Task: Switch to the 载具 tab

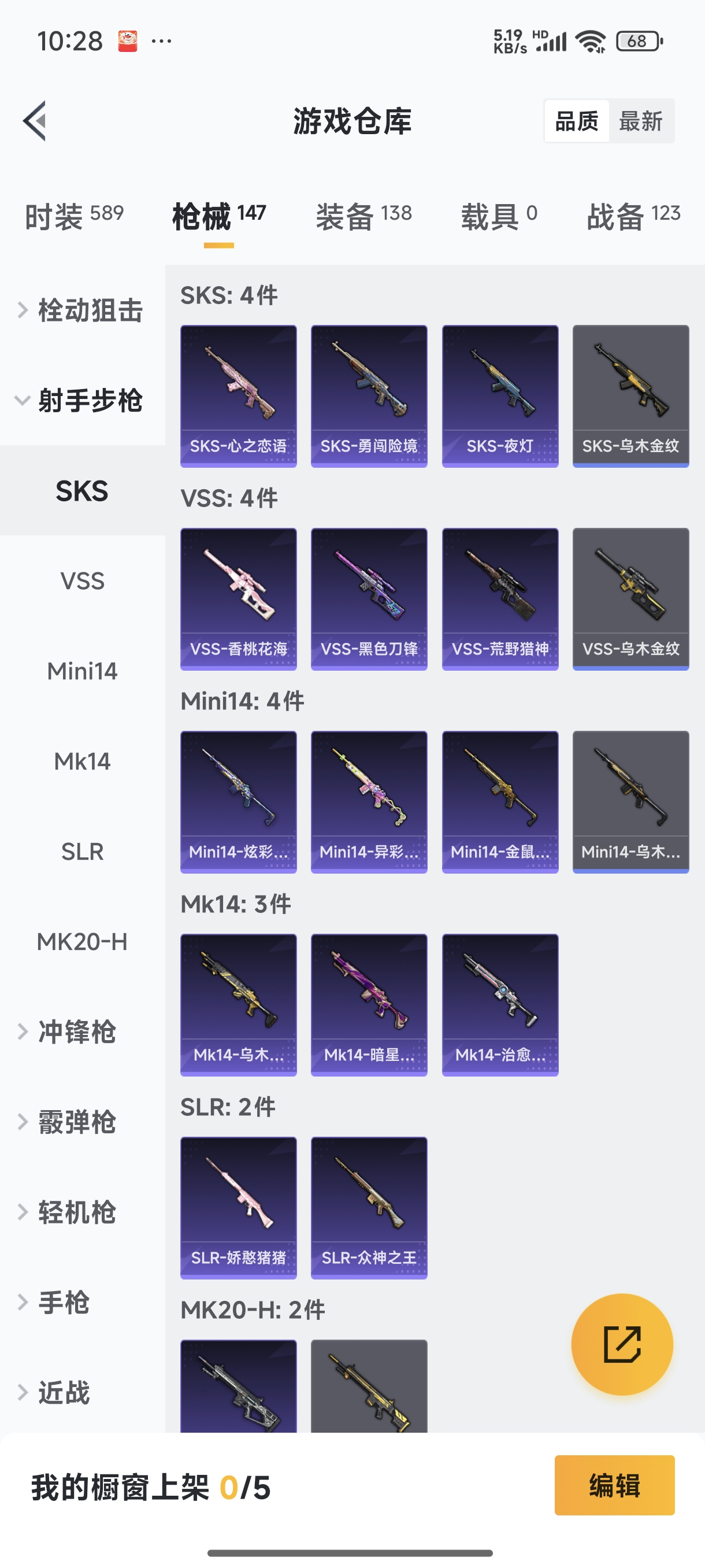Action: (x=498, y=216)
